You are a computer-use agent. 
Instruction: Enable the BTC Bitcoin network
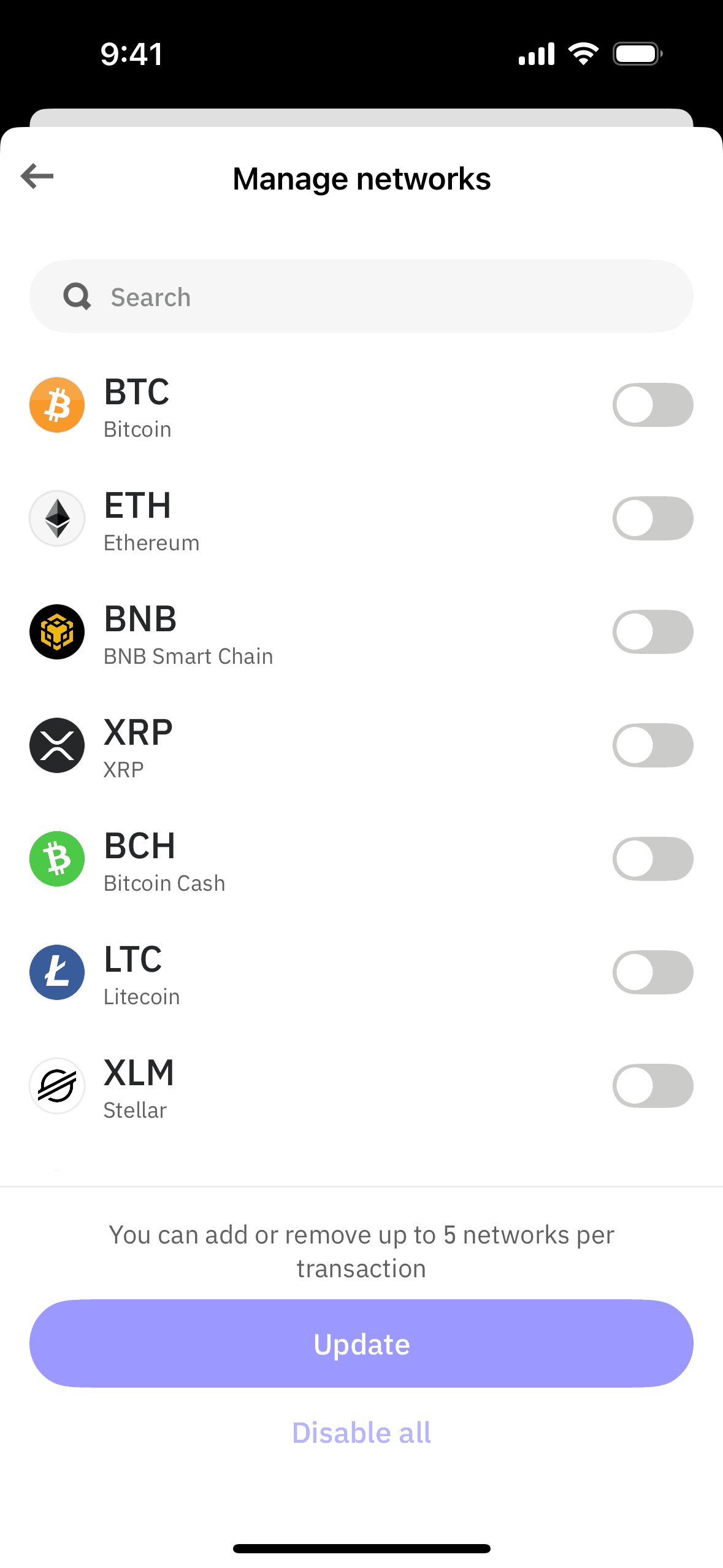(652, 405)
